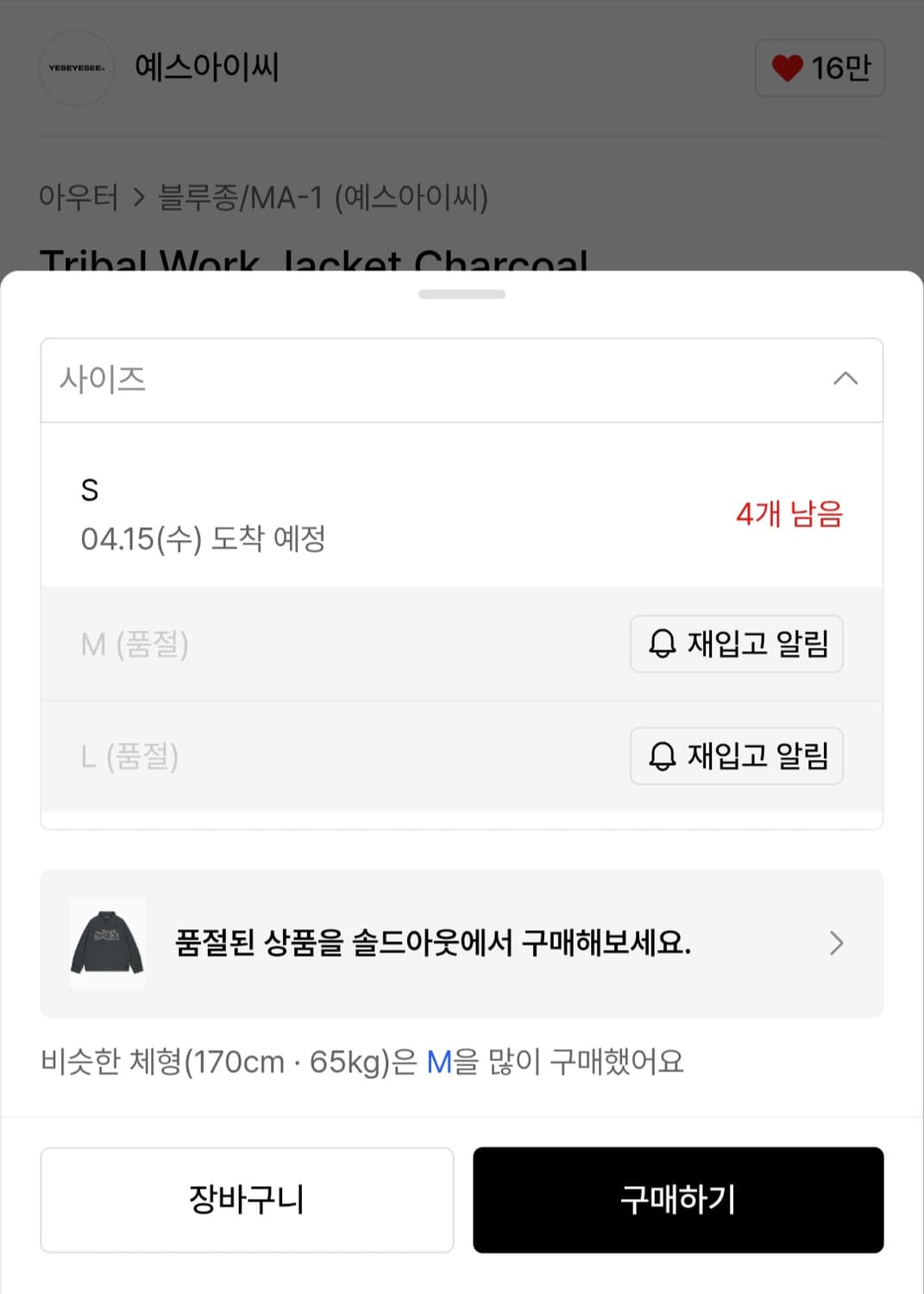Image resolution: width=924 pixels, height=1294 pixels.
Task: Open the 블루종/MA-1 breadcrumb link
Action: [x=324, y=198]
